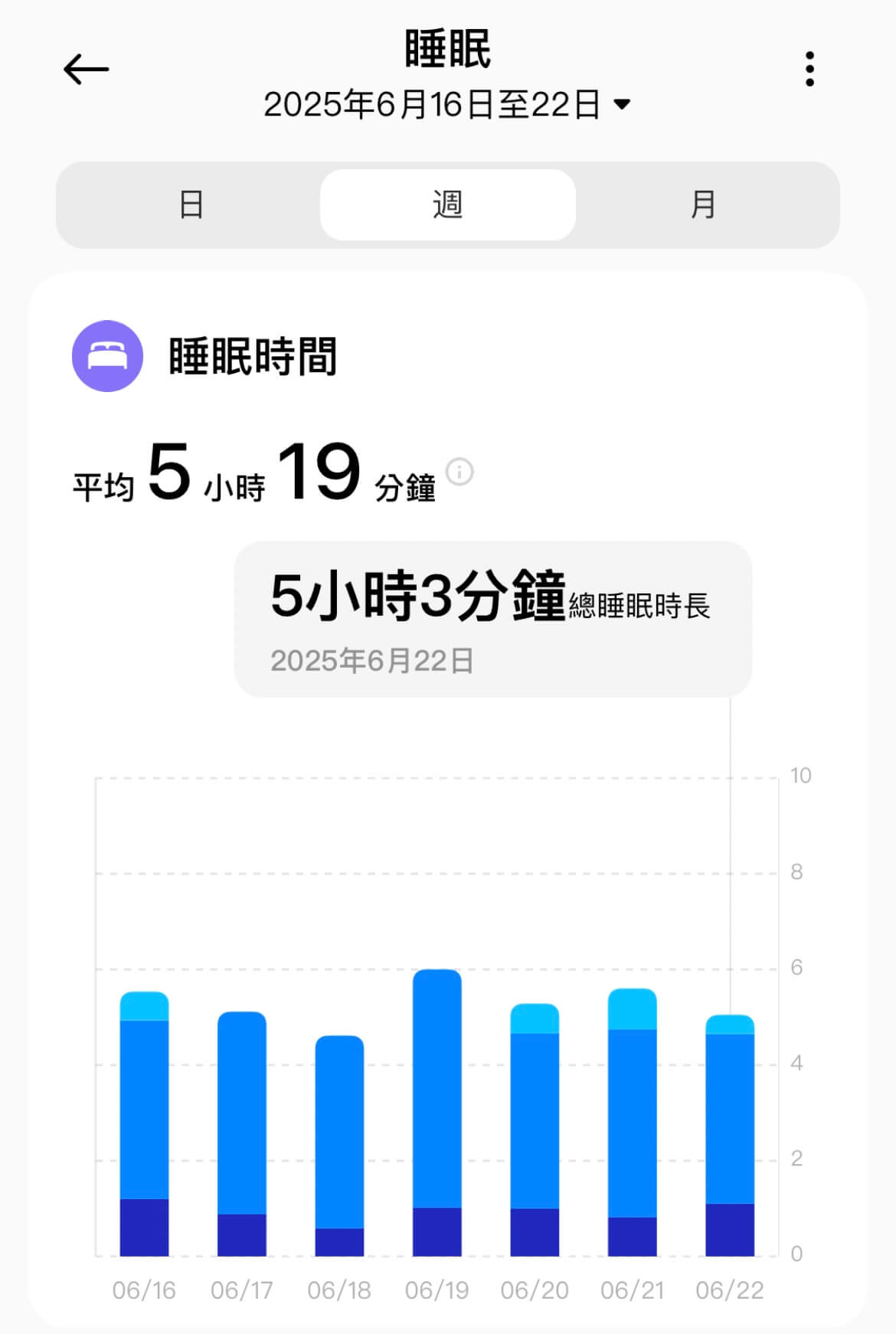This screenshot has height=1334, width=896.
Task: Select the 週 tab
Action: click(447, 205)
